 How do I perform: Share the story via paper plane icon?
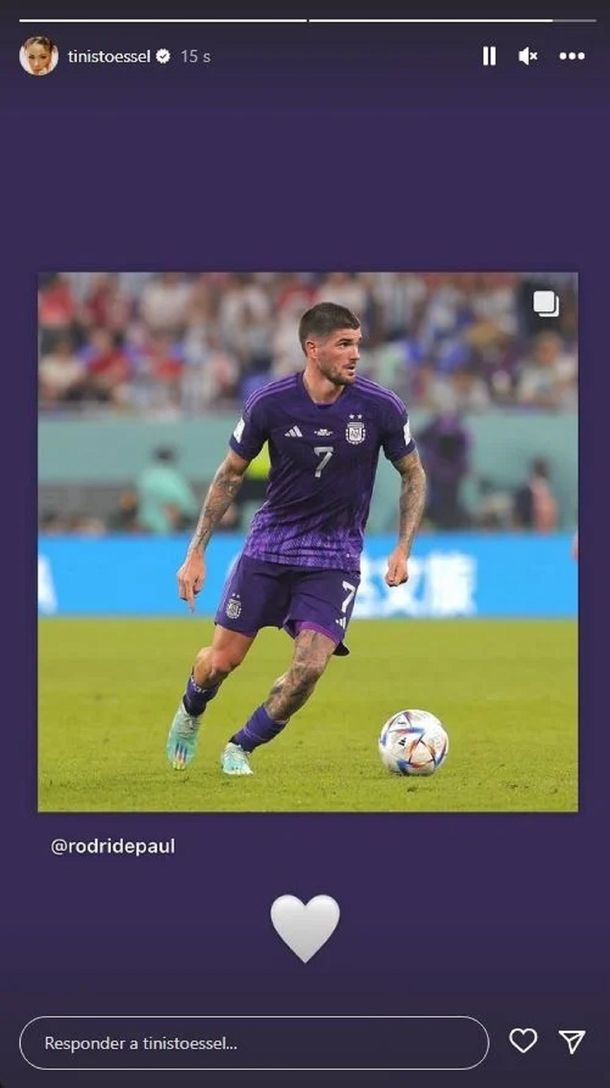coord(572,1041)
